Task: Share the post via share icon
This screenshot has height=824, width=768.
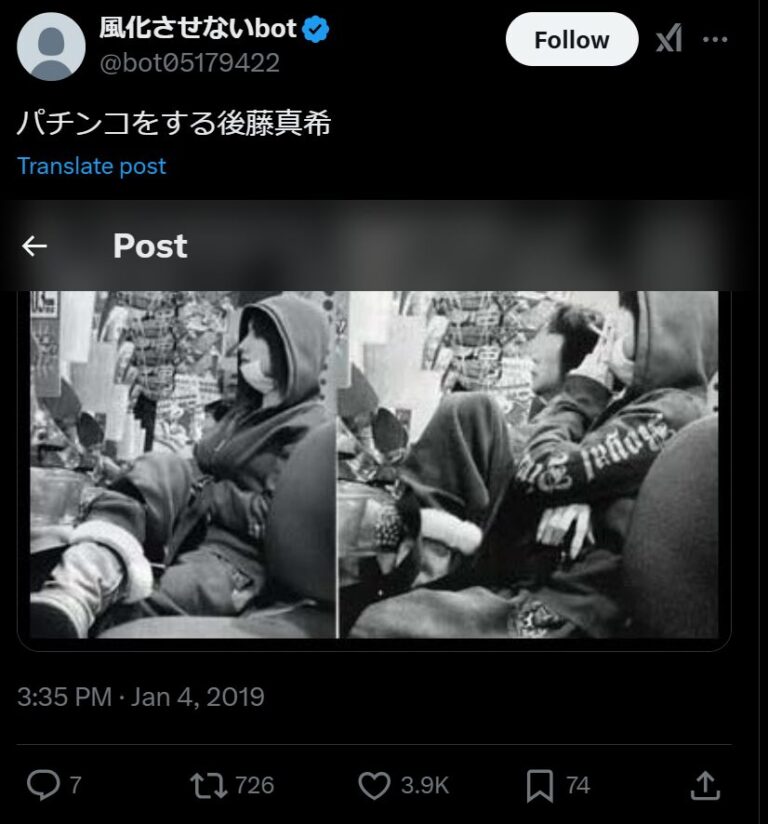Action: coord(705,785)
